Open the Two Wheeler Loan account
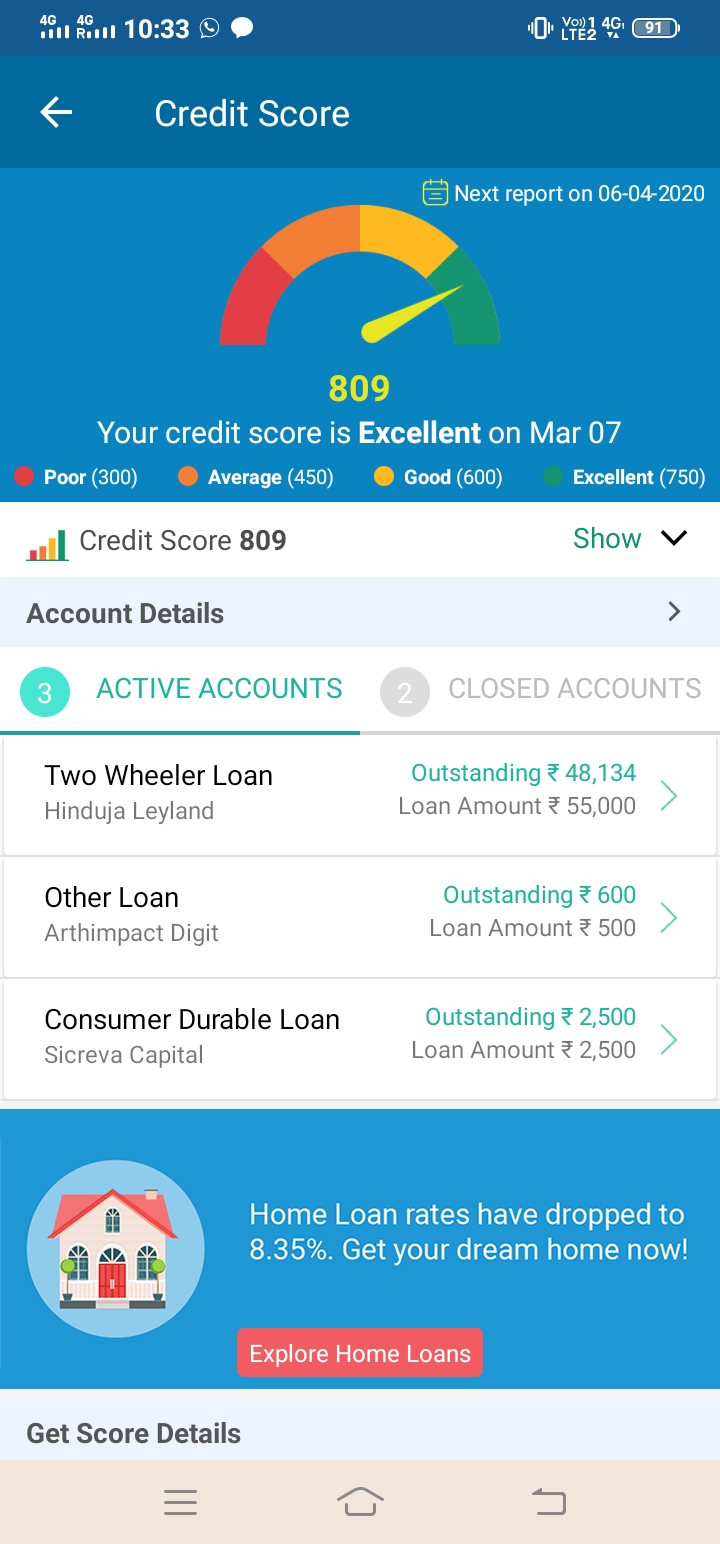The image size is (720, 1544). (360, 796)
